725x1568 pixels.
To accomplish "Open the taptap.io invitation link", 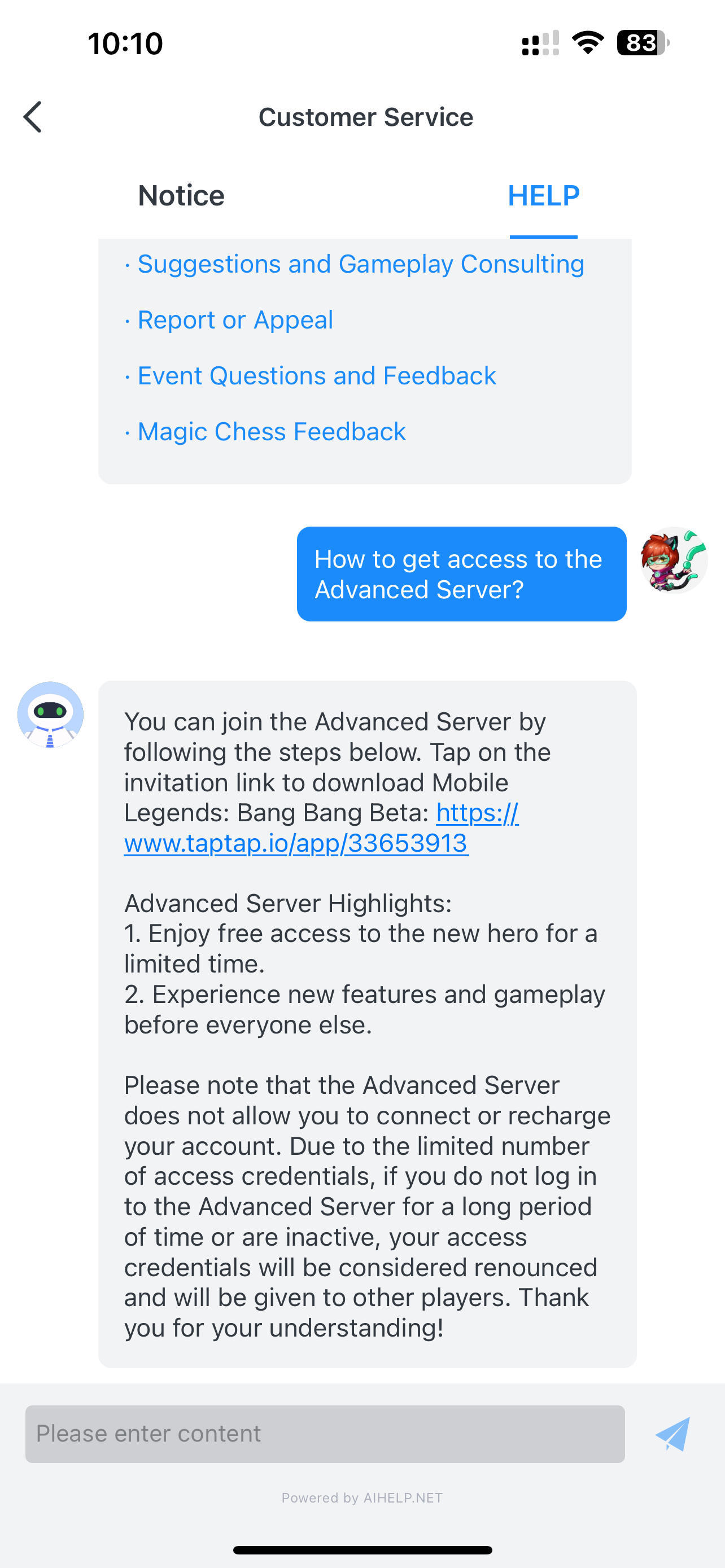I will click(296, 843).
